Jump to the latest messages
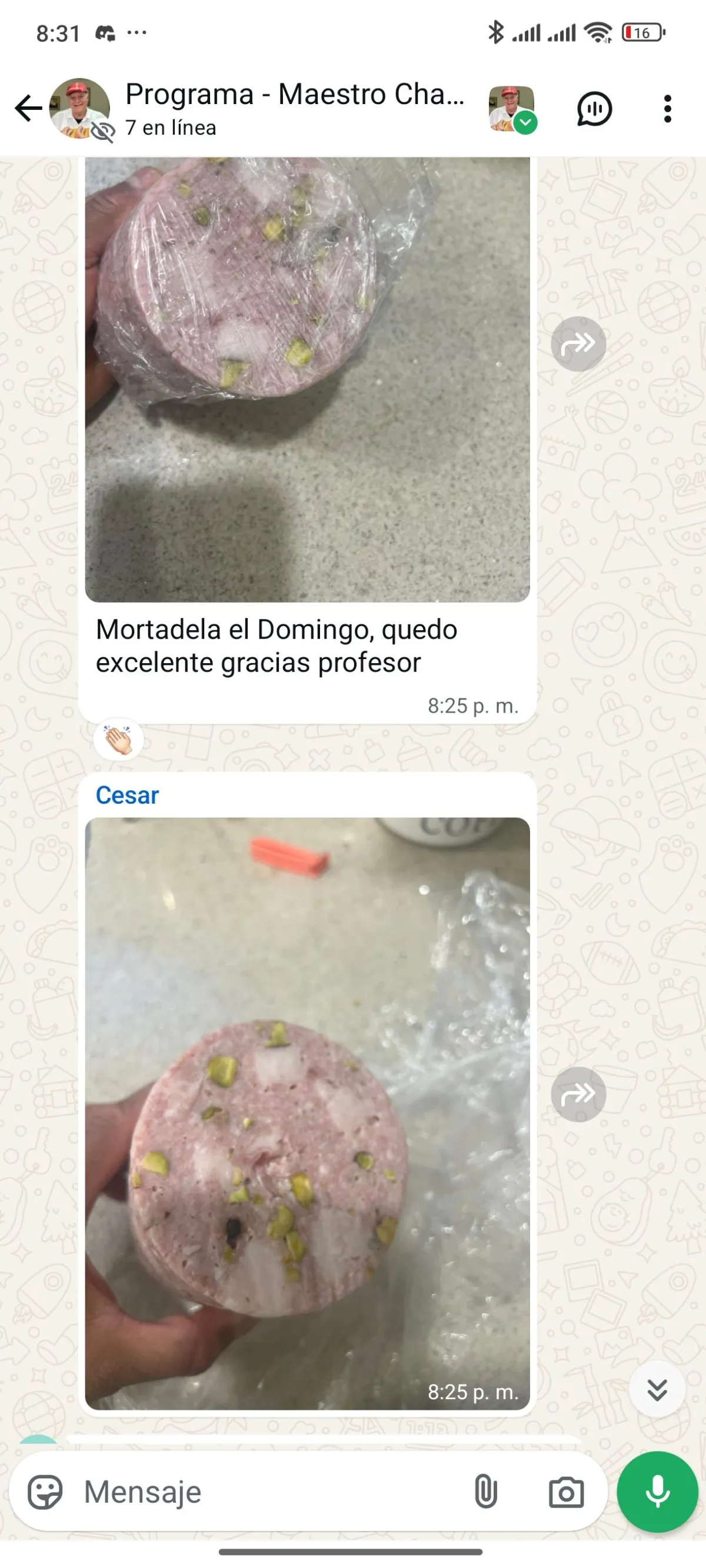706x1568 pixels. click(x=657, y=1390)
